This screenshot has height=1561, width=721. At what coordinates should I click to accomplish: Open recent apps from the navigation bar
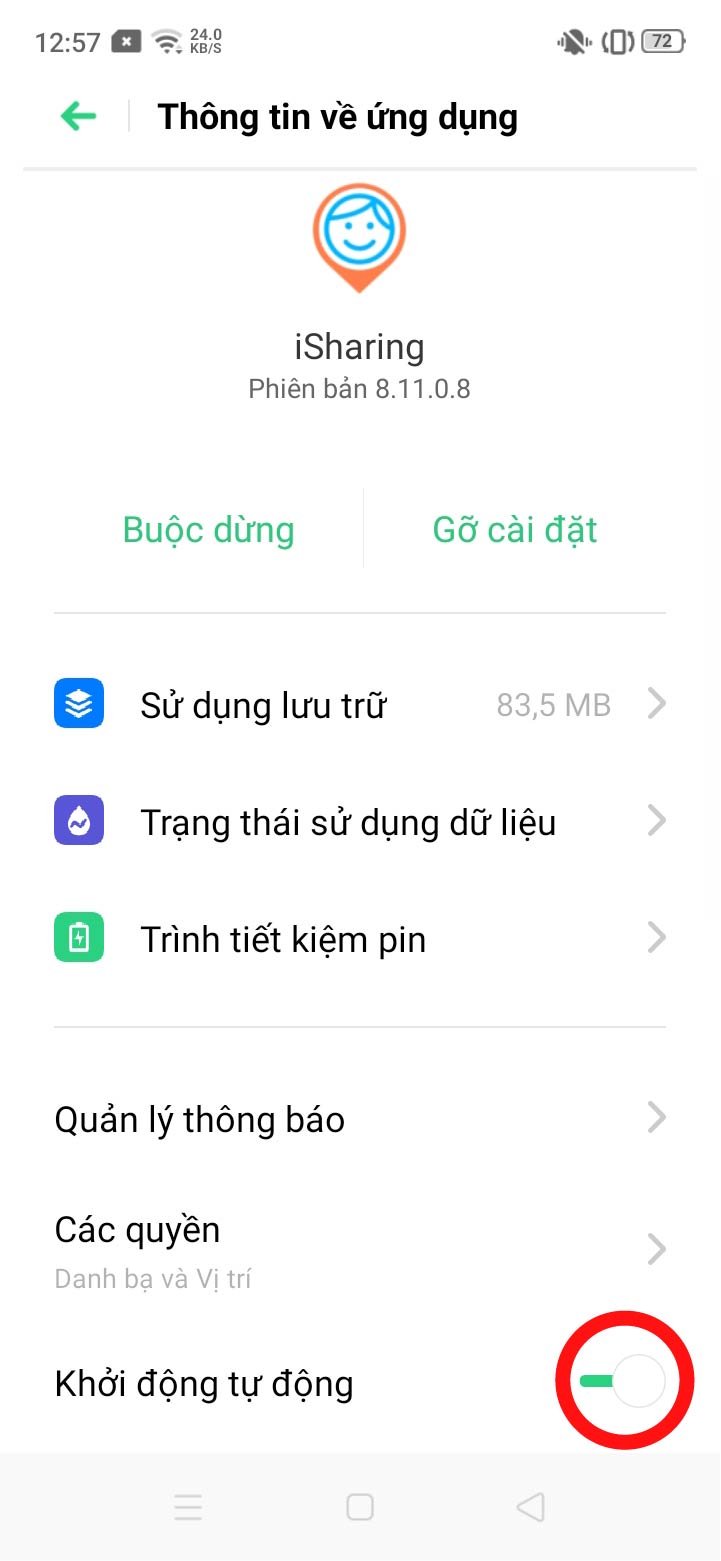click(188, 1506)
